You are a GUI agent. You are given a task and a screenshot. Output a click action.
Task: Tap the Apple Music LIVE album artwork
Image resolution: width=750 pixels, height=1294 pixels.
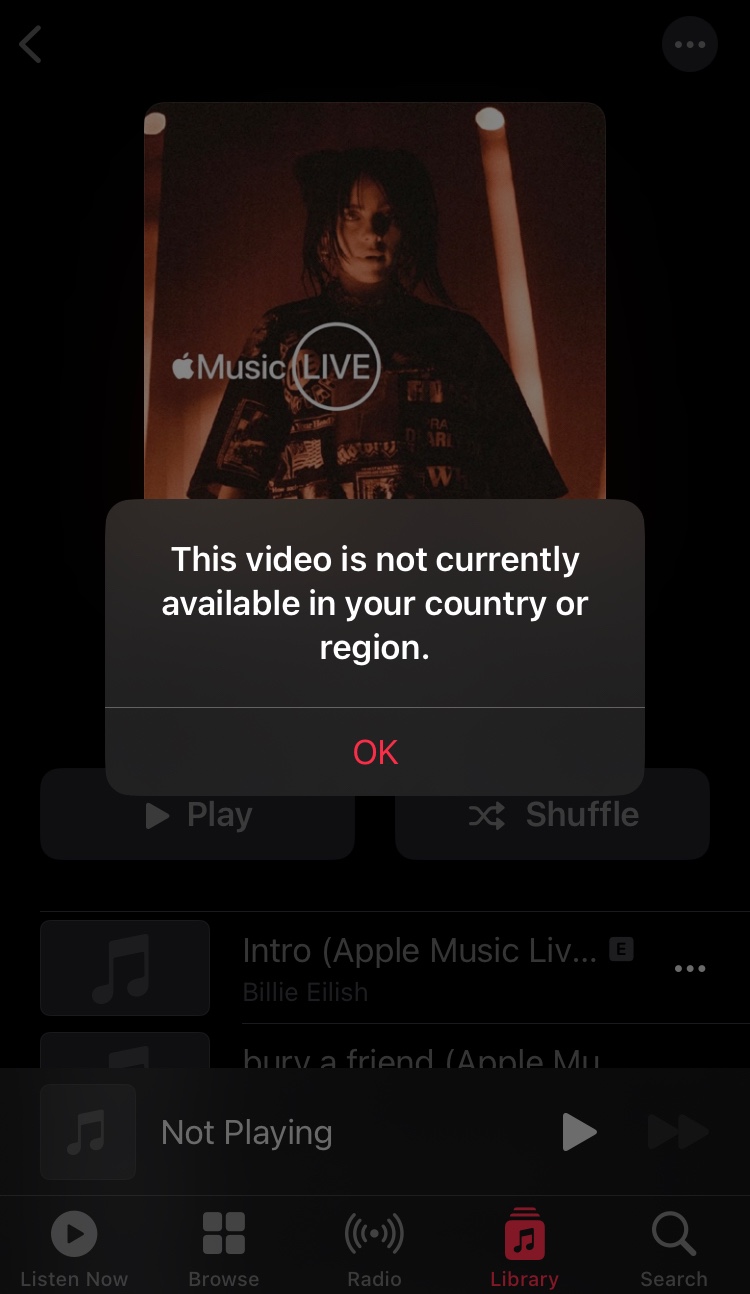pos(375,300)
